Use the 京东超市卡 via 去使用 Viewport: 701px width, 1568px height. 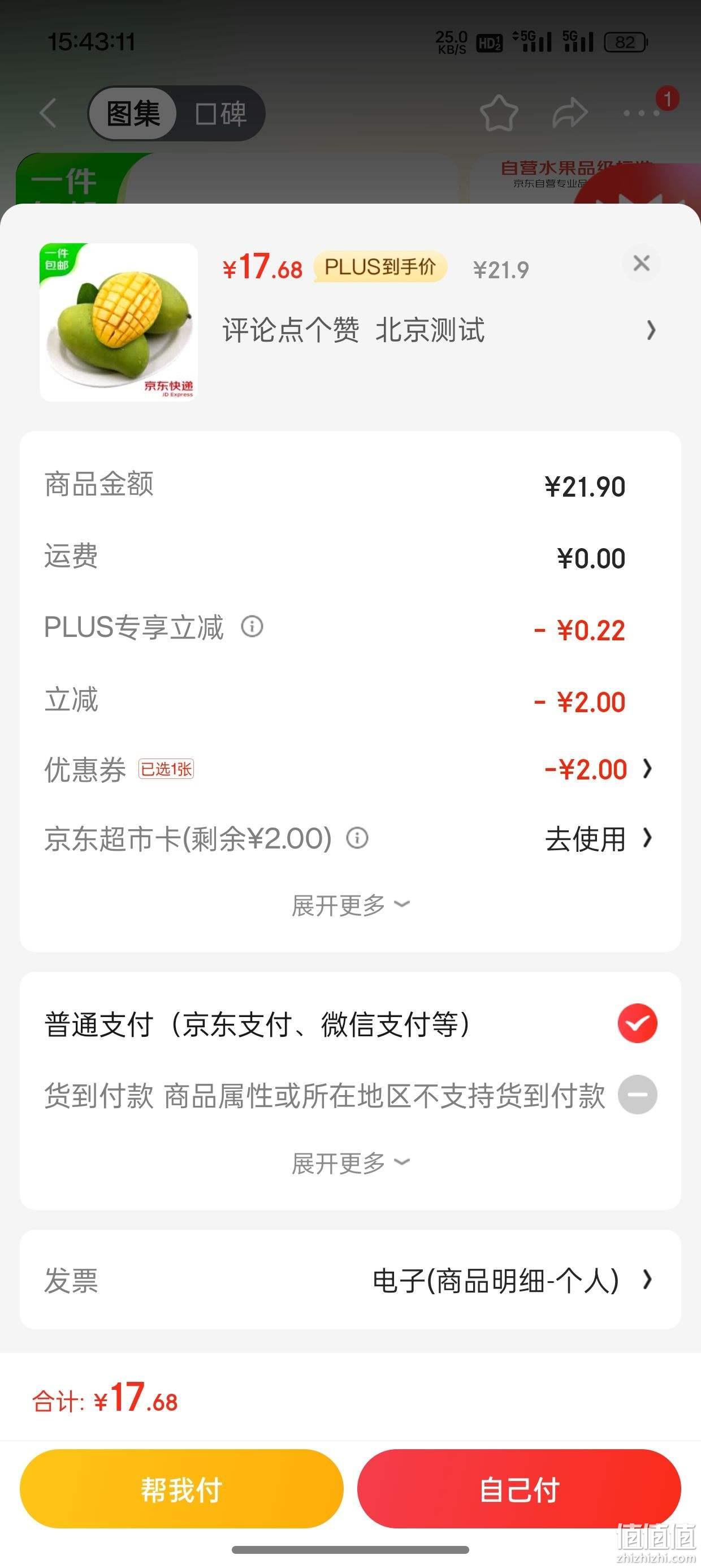tap(598, 839)
